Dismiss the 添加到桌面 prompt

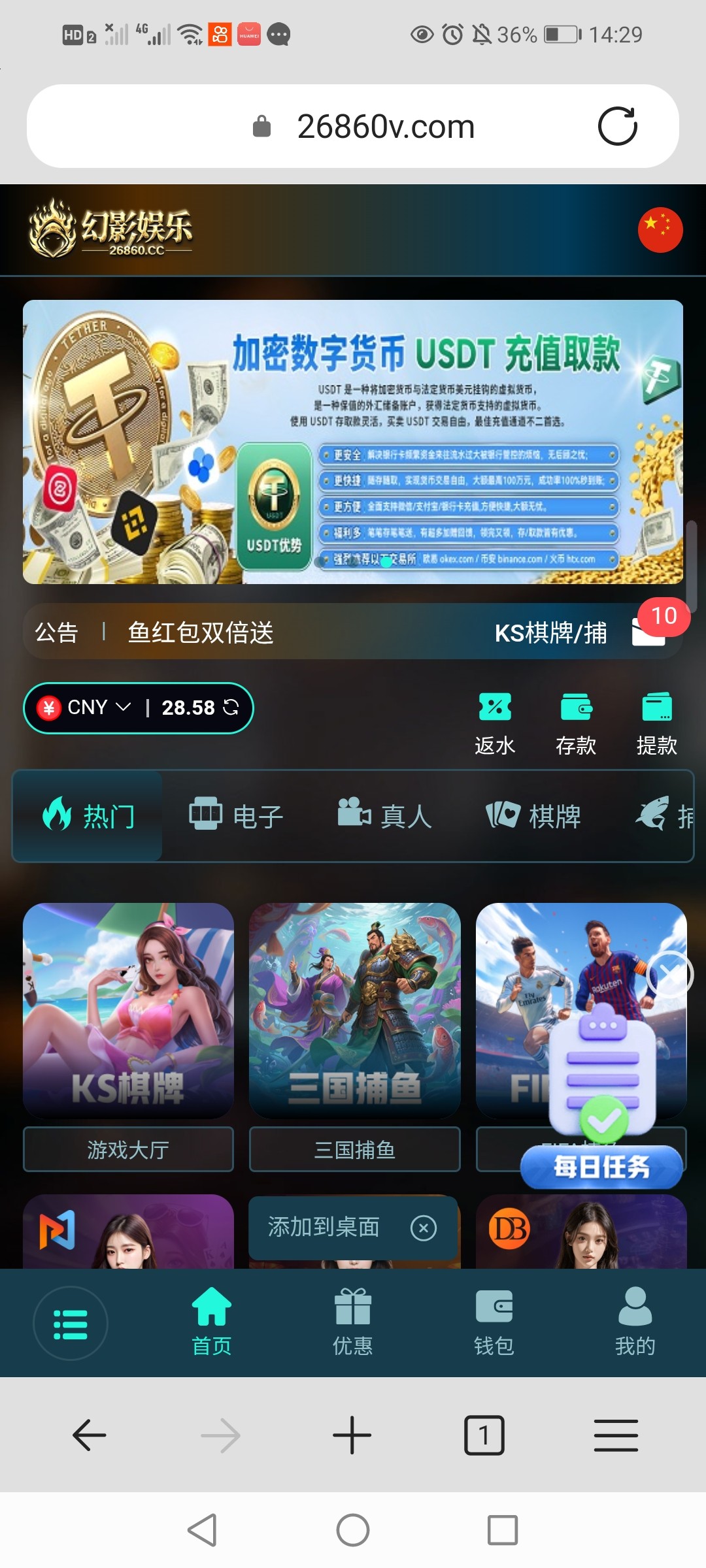(x=423, y=1228)
